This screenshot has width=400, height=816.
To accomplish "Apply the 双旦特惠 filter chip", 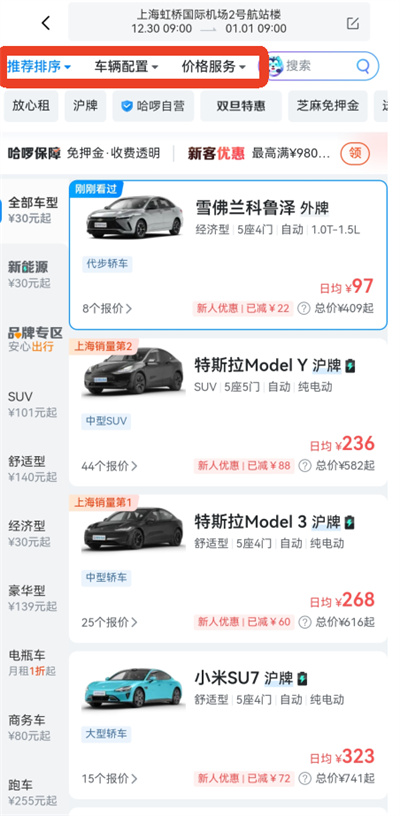I will pyautogui.click(x=241, y=106).
